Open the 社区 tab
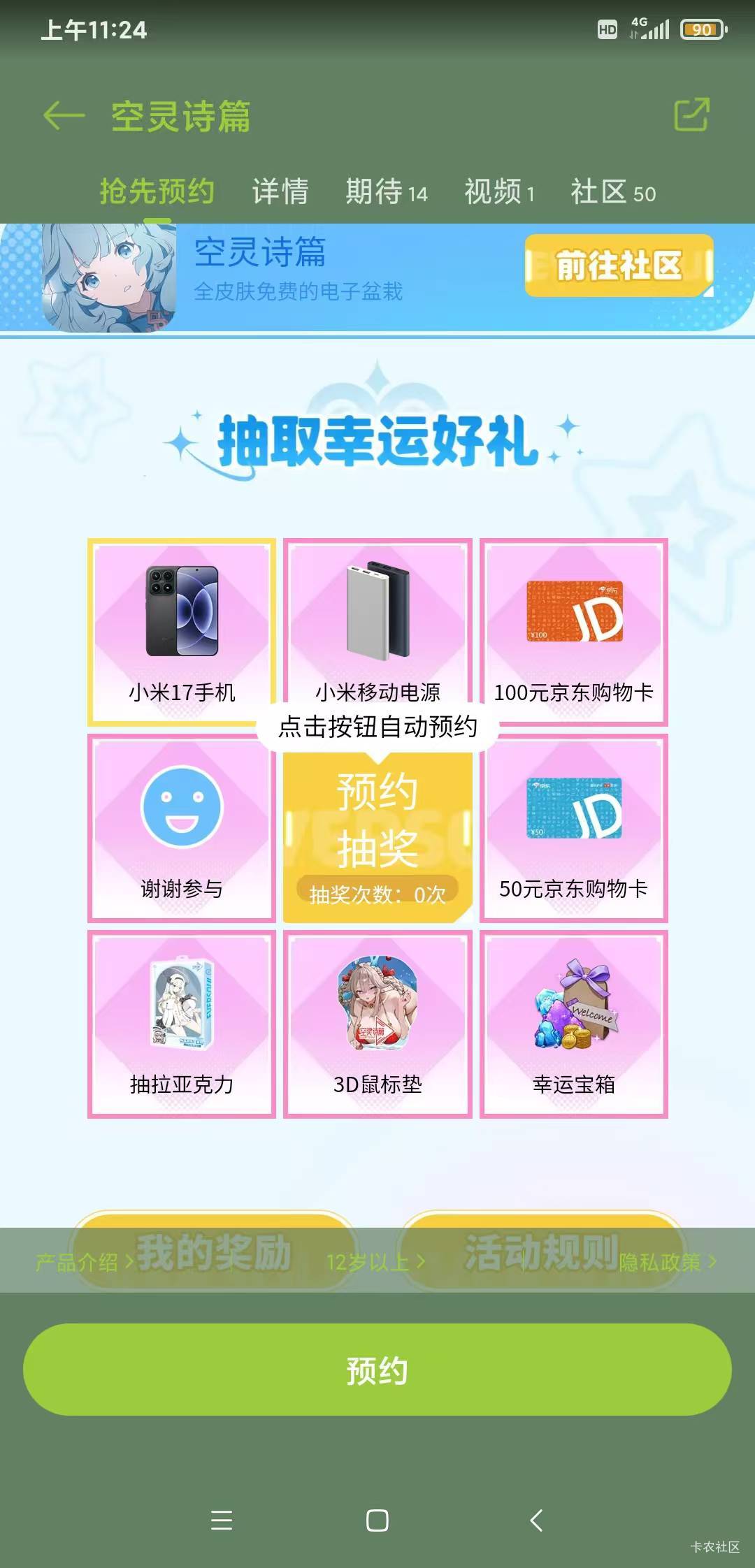Viewport: 755px width, 1568px height. pos(613,191)
